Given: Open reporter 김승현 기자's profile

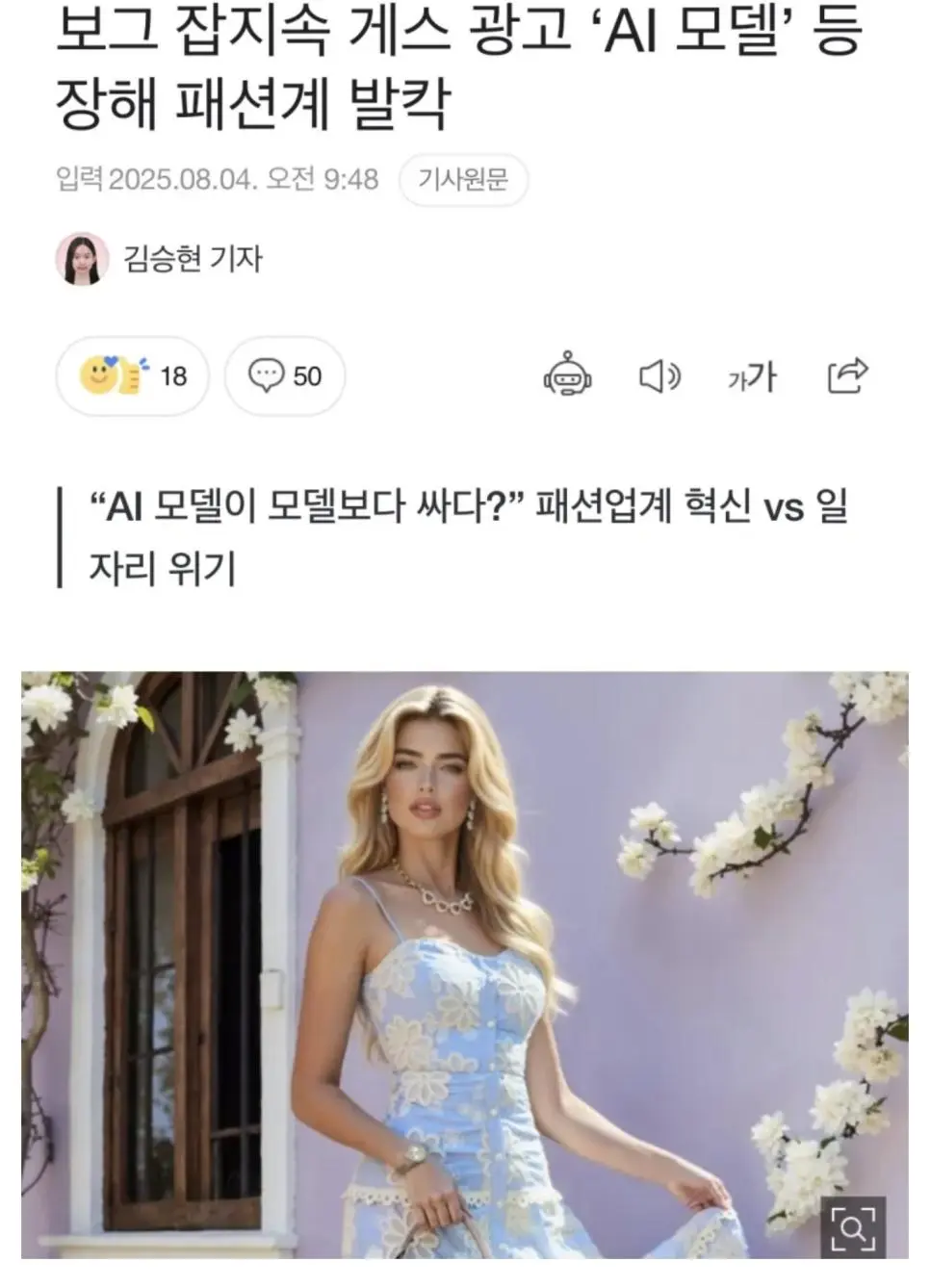Looking at the screenshot, I should tap(192, 258).
